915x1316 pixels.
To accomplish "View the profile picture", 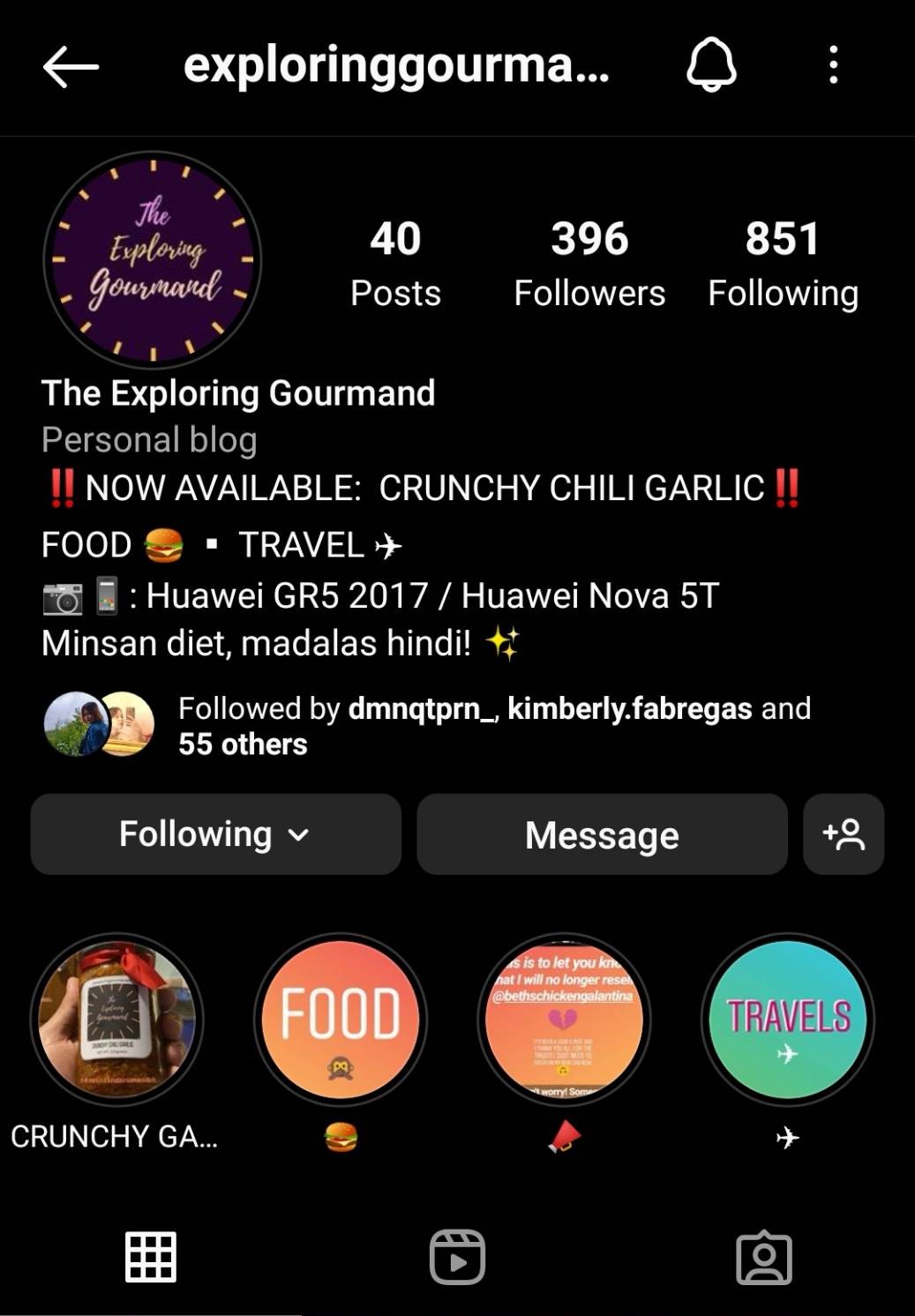I will [x=153, y=260].
